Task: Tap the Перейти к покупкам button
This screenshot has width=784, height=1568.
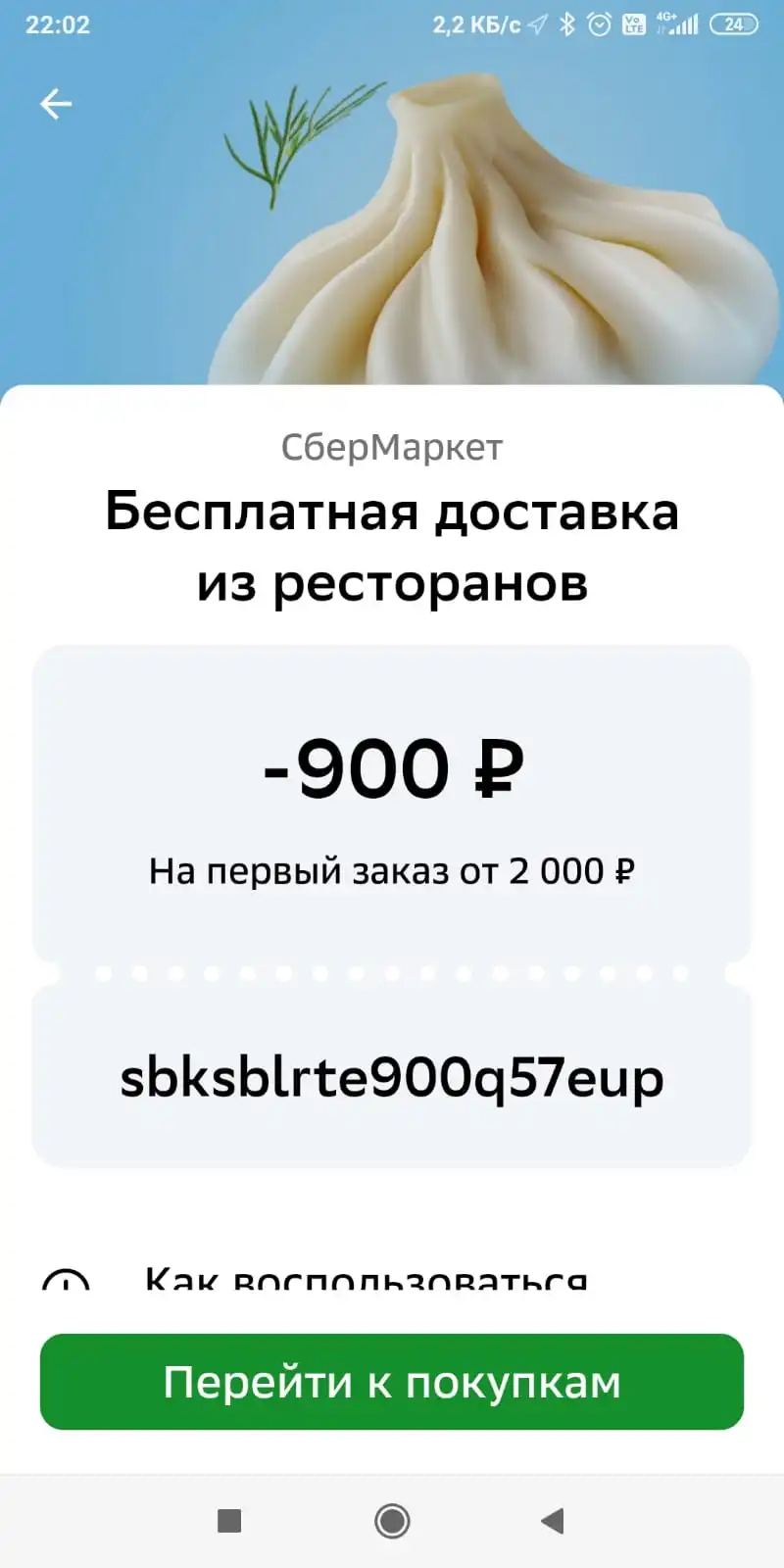Action: click(392, 1382)
